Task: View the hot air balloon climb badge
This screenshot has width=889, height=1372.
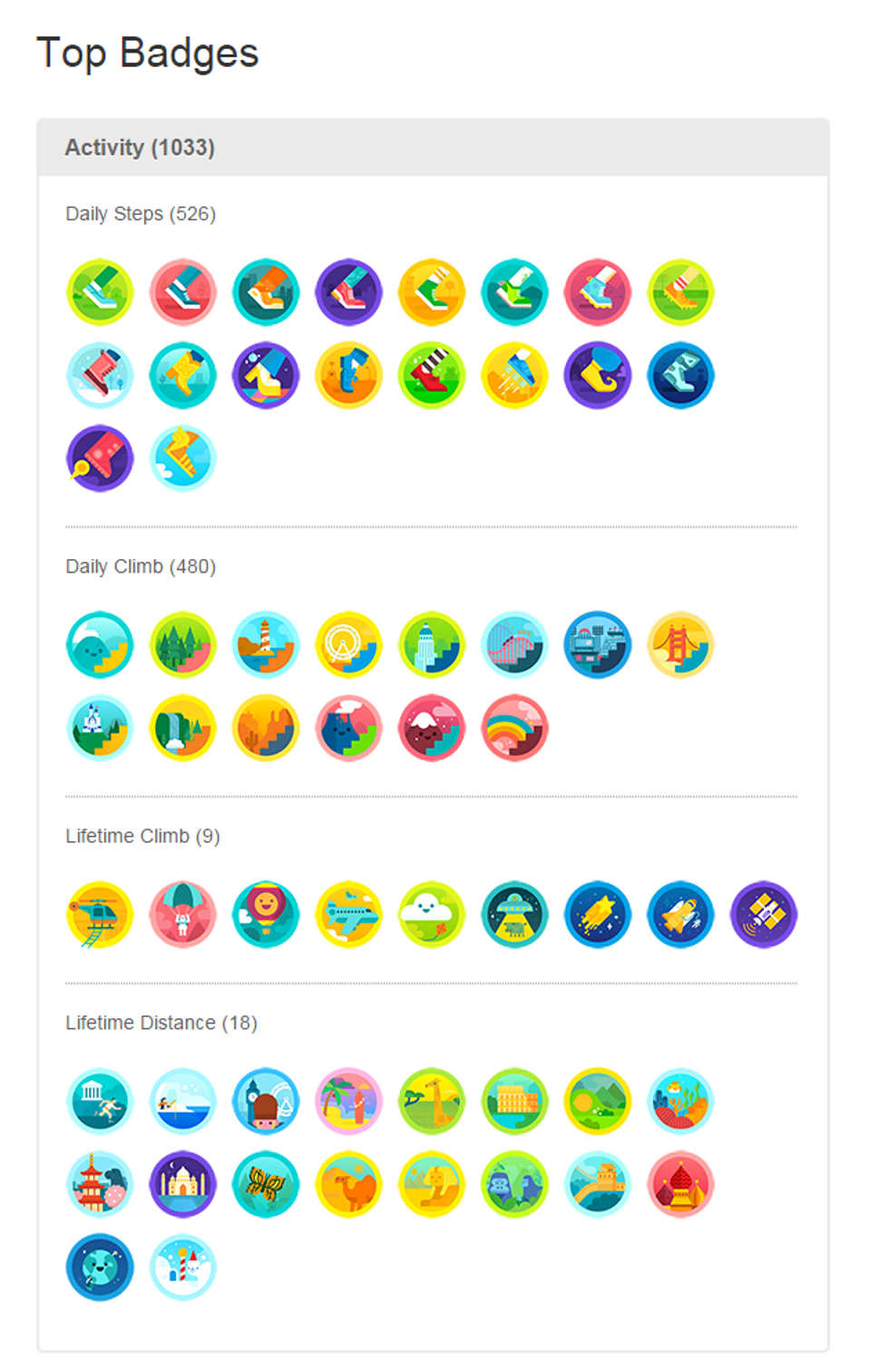Action: 266,915
